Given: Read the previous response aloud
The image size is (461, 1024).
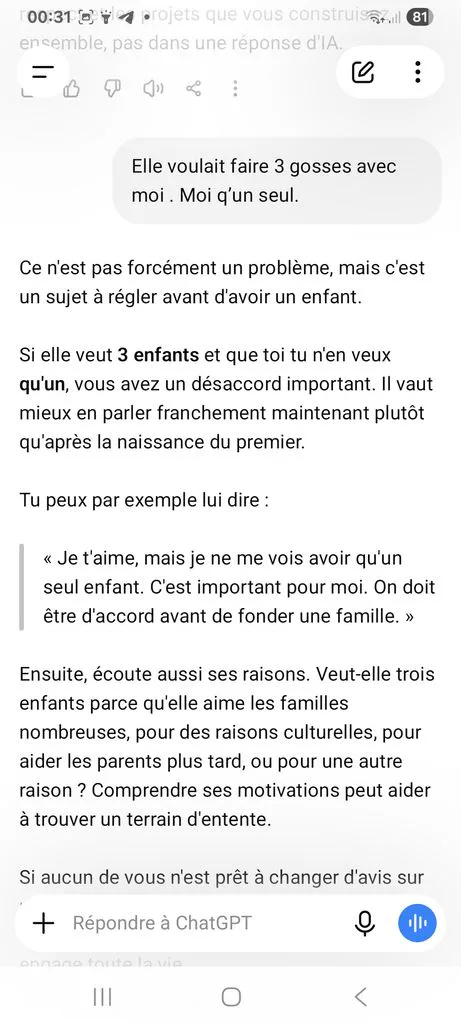Looking at the screenshot, I should (x=153, y=88).
